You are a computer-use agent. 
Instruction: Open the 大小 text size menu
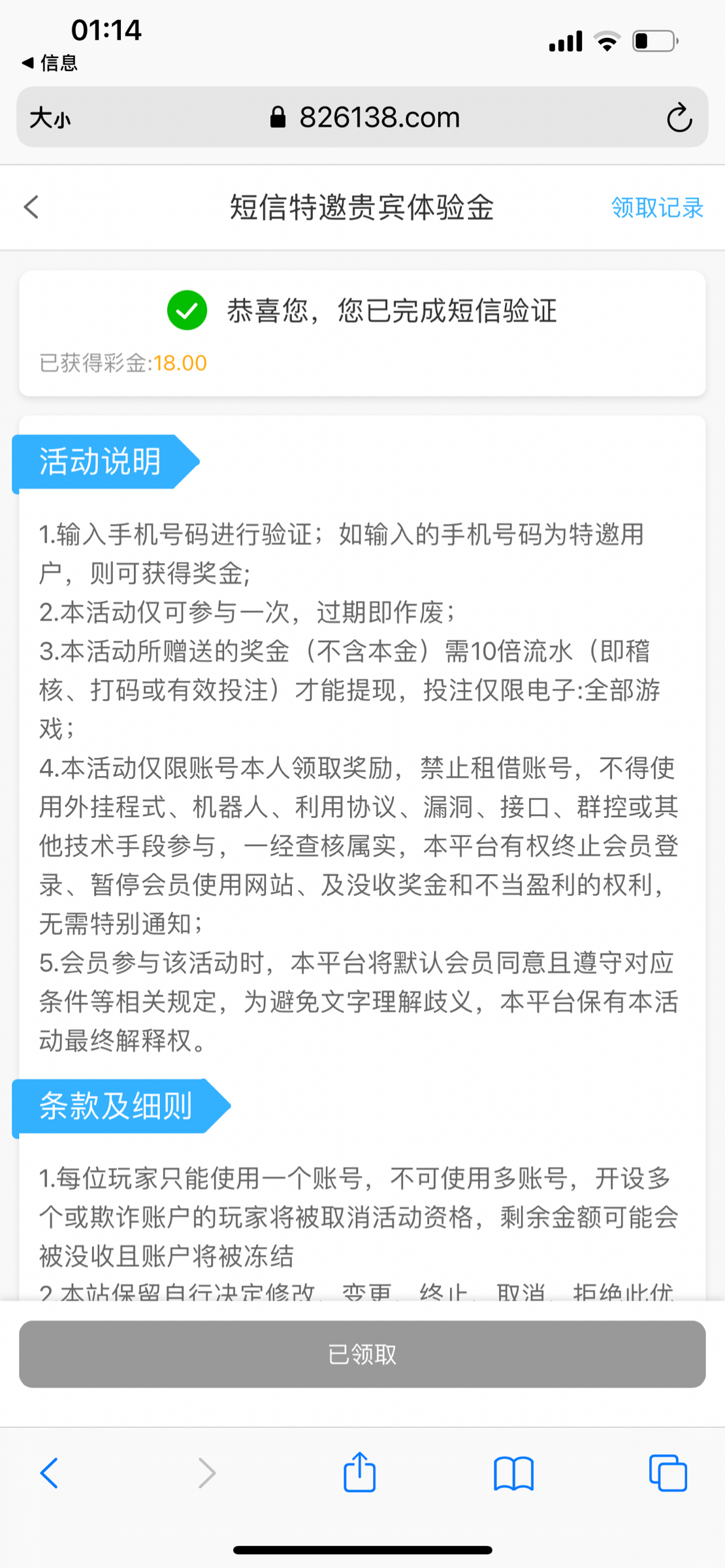click(x=50, y=118)
